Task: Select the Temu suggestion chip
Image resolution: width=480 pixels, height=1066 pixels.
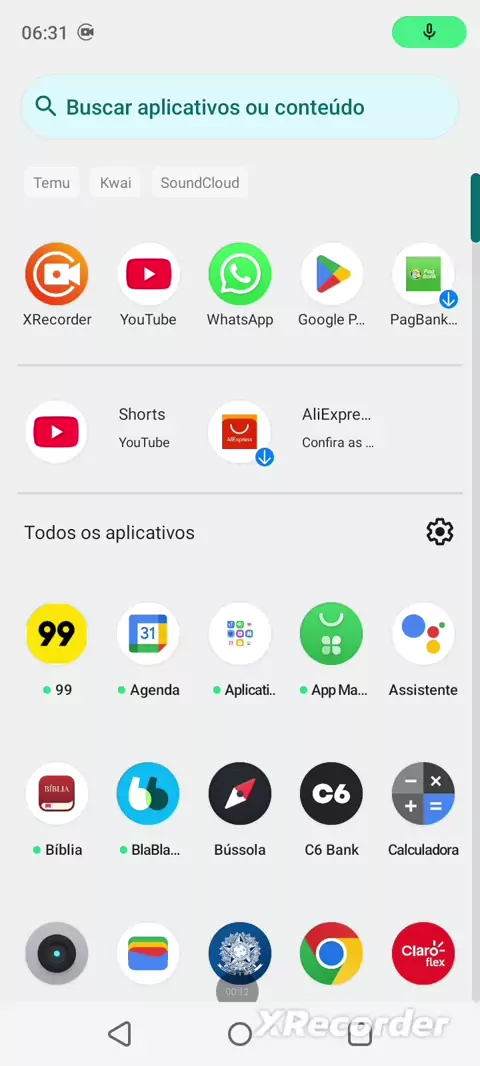Action: [52, 183]
